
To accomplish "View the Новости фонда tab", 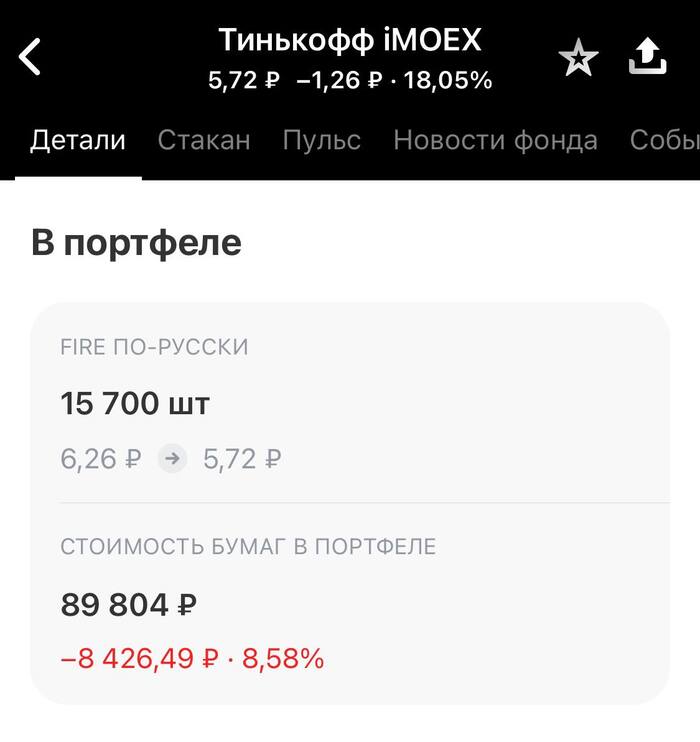I will [495, 140].
